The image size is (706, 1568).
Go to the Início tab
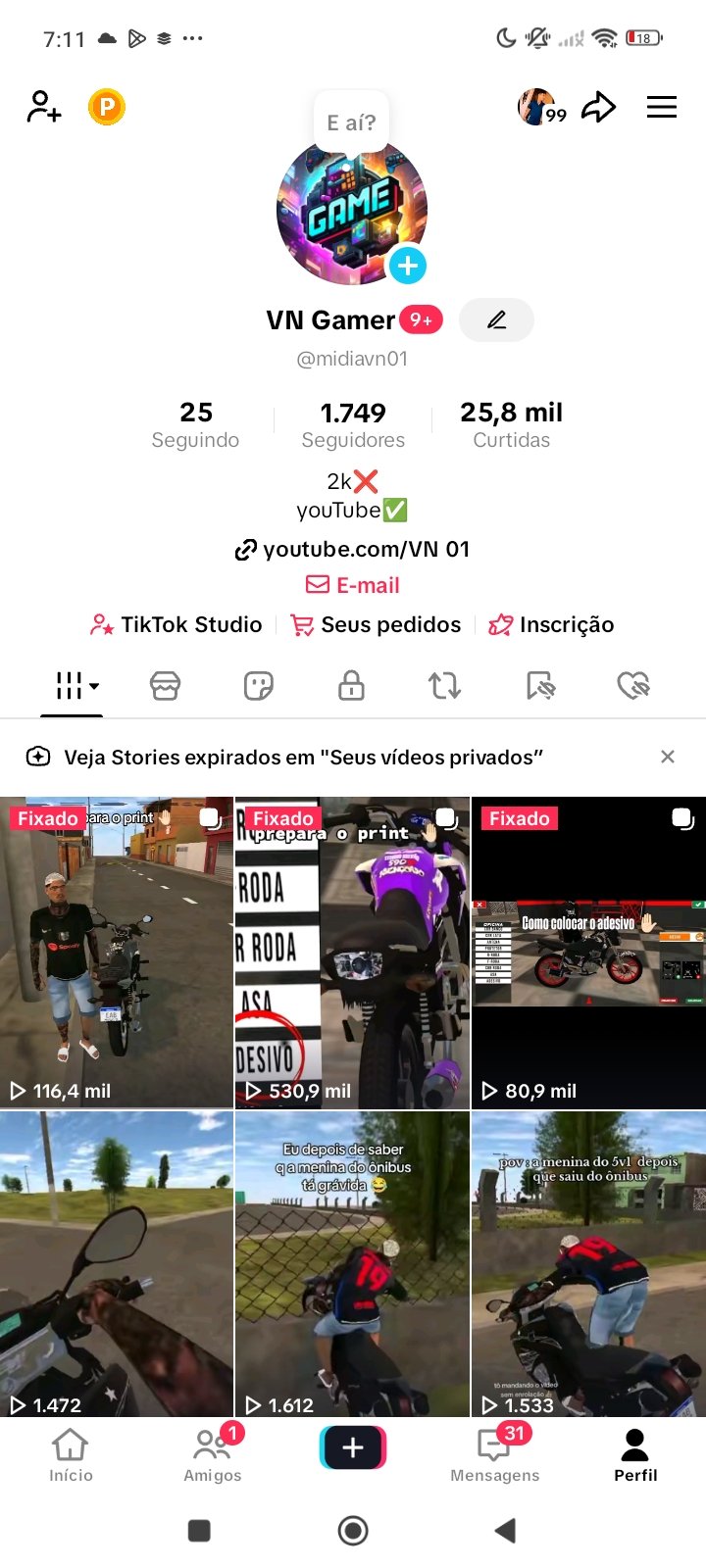tap(71, 1455)
